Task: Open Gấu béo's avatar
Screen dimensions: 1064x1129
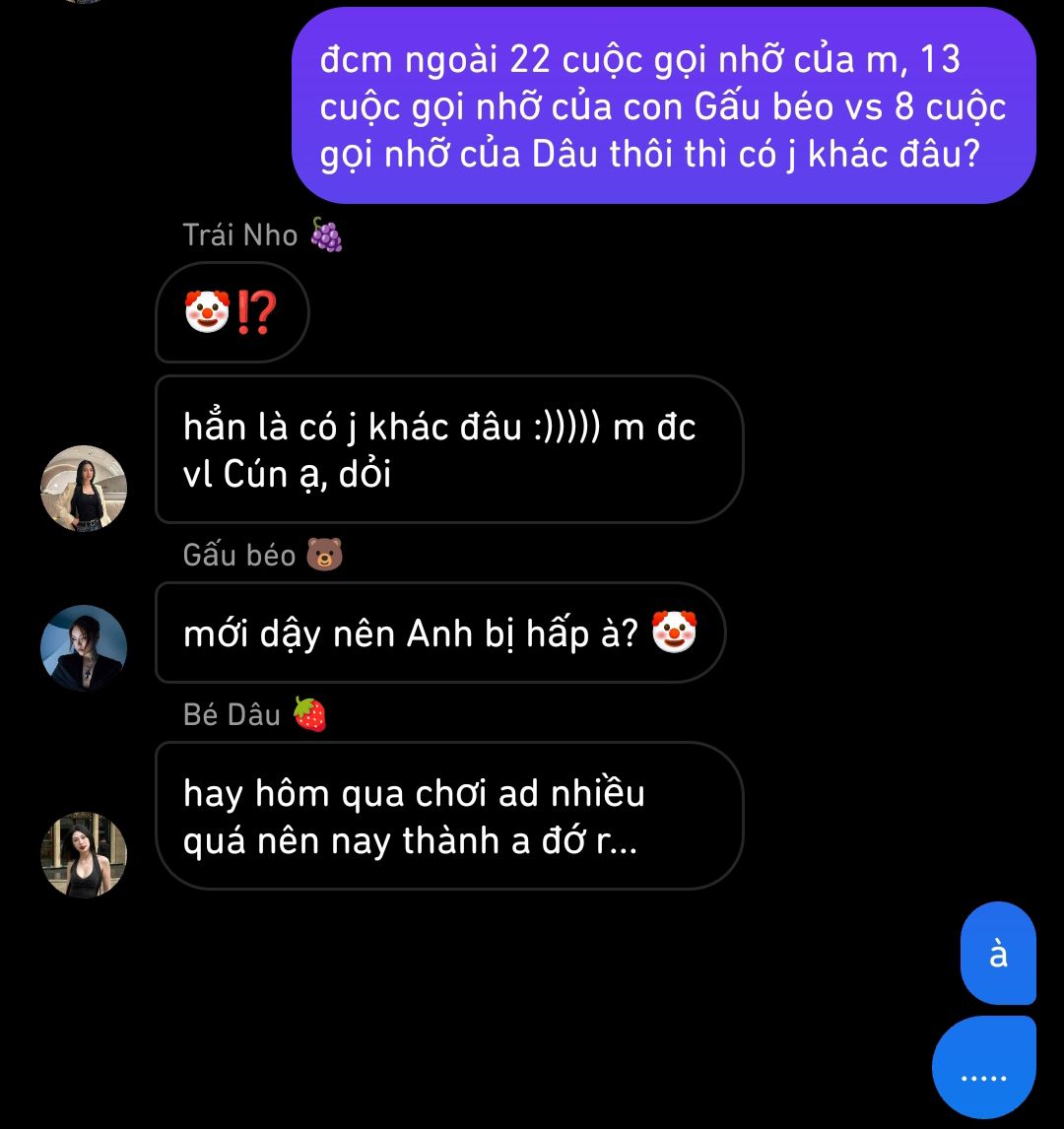Action: tap(84, 647)
